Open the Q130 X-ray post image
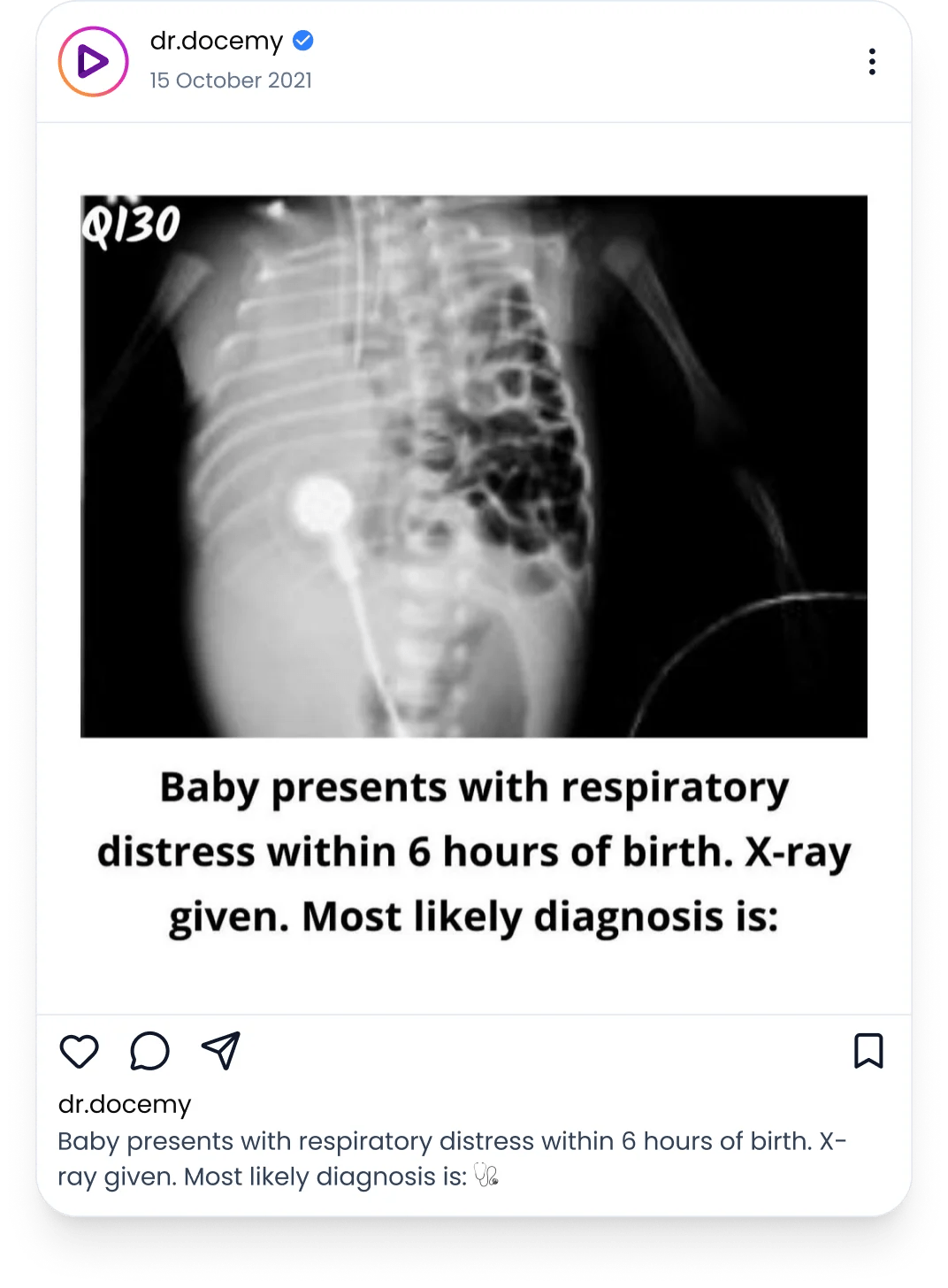This screenshot has height=1288, width=948. 474,566
